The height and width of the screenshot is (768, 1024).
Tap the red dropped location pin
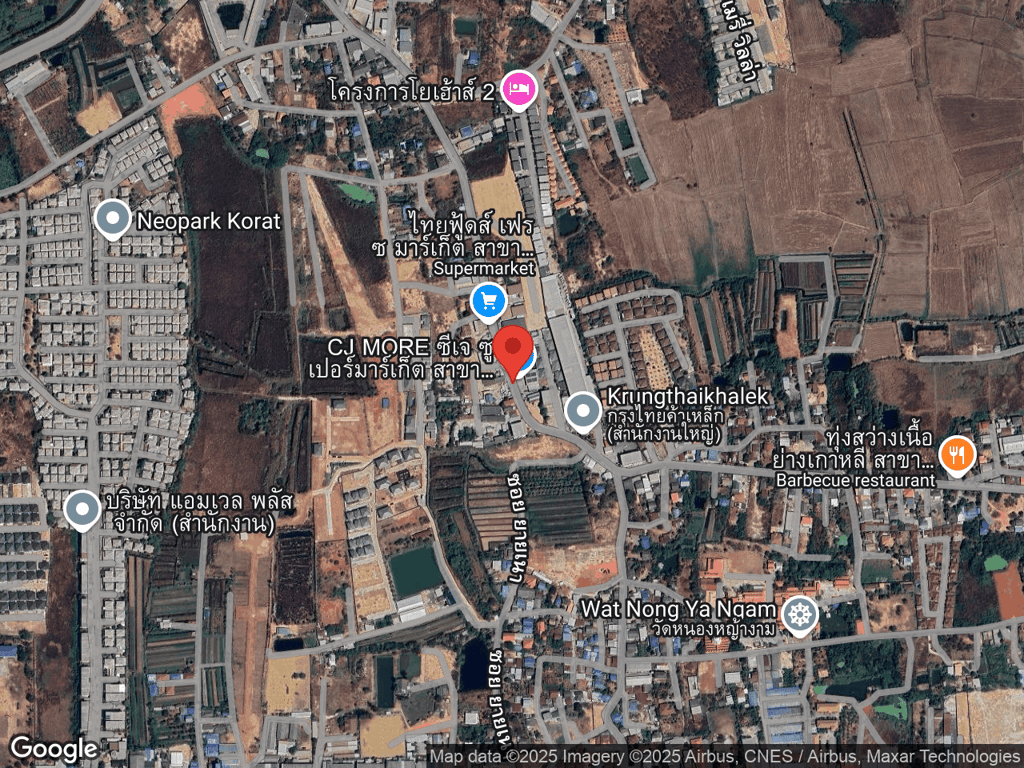pos(515,350)
